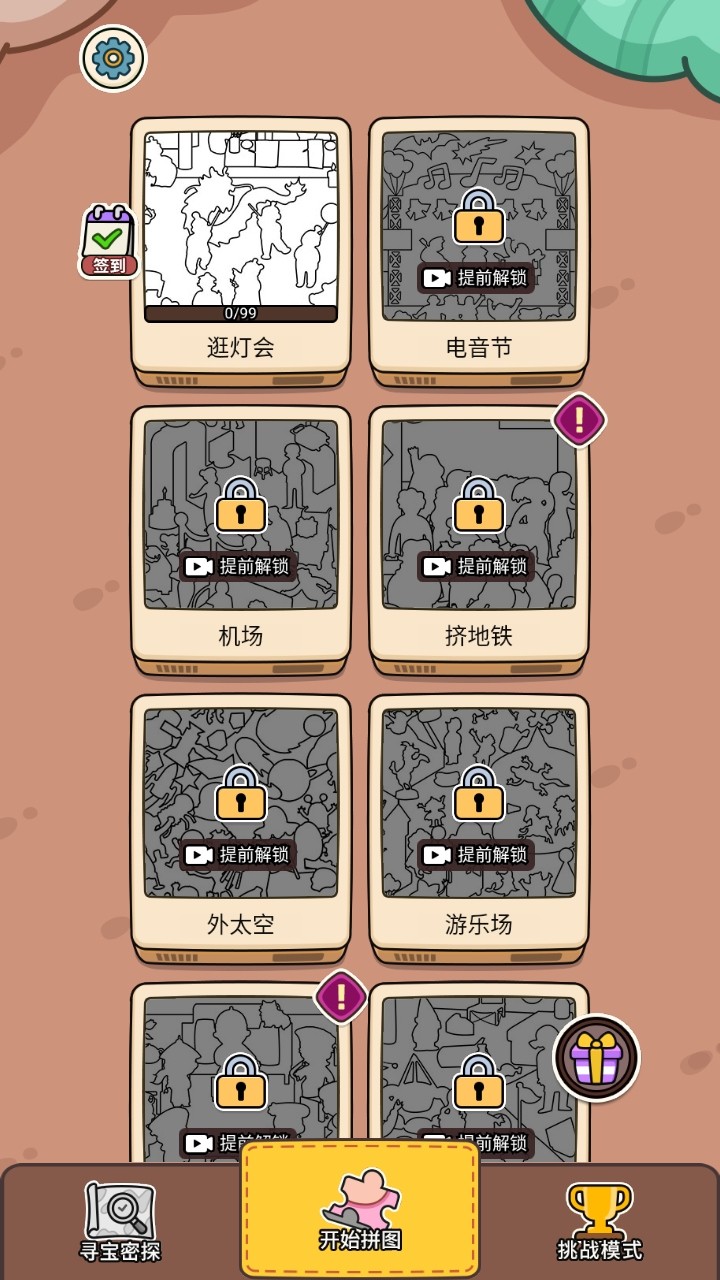Open the 签到 daily check-in
720x1280 pixels.
click(108, 241)
